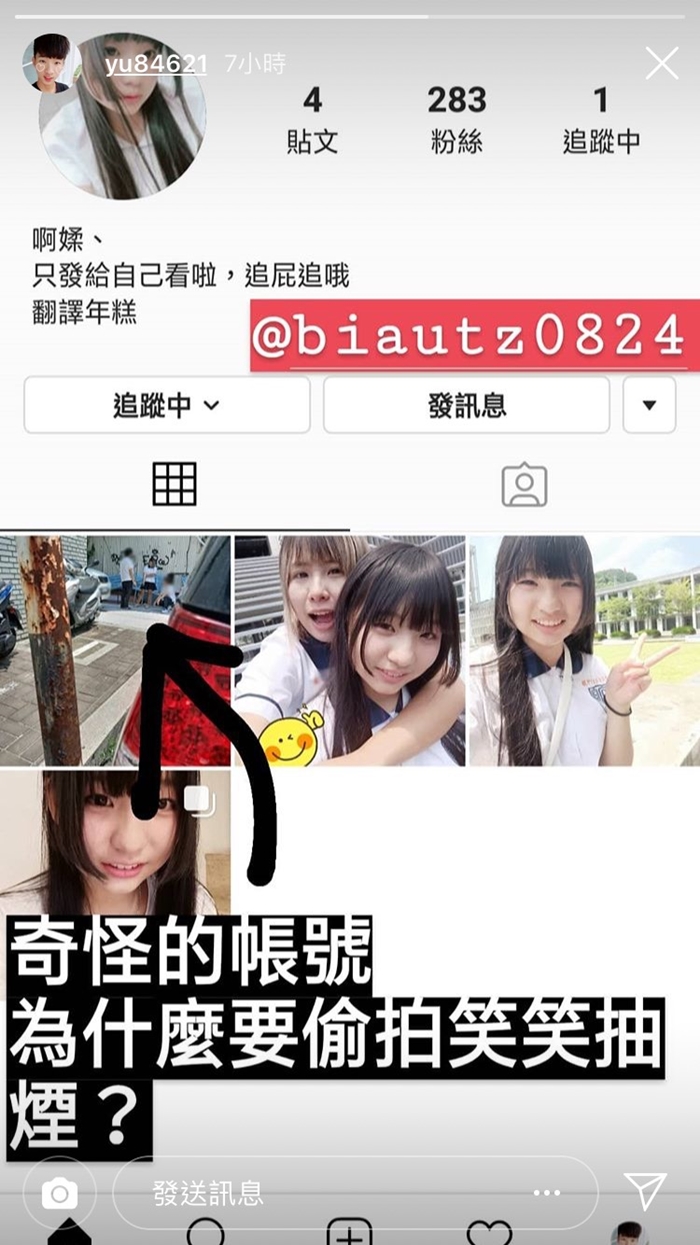Viewport: 700px width, 1245px height.
Task: Share this story via paper plane
Action: tap(645, 1190)
